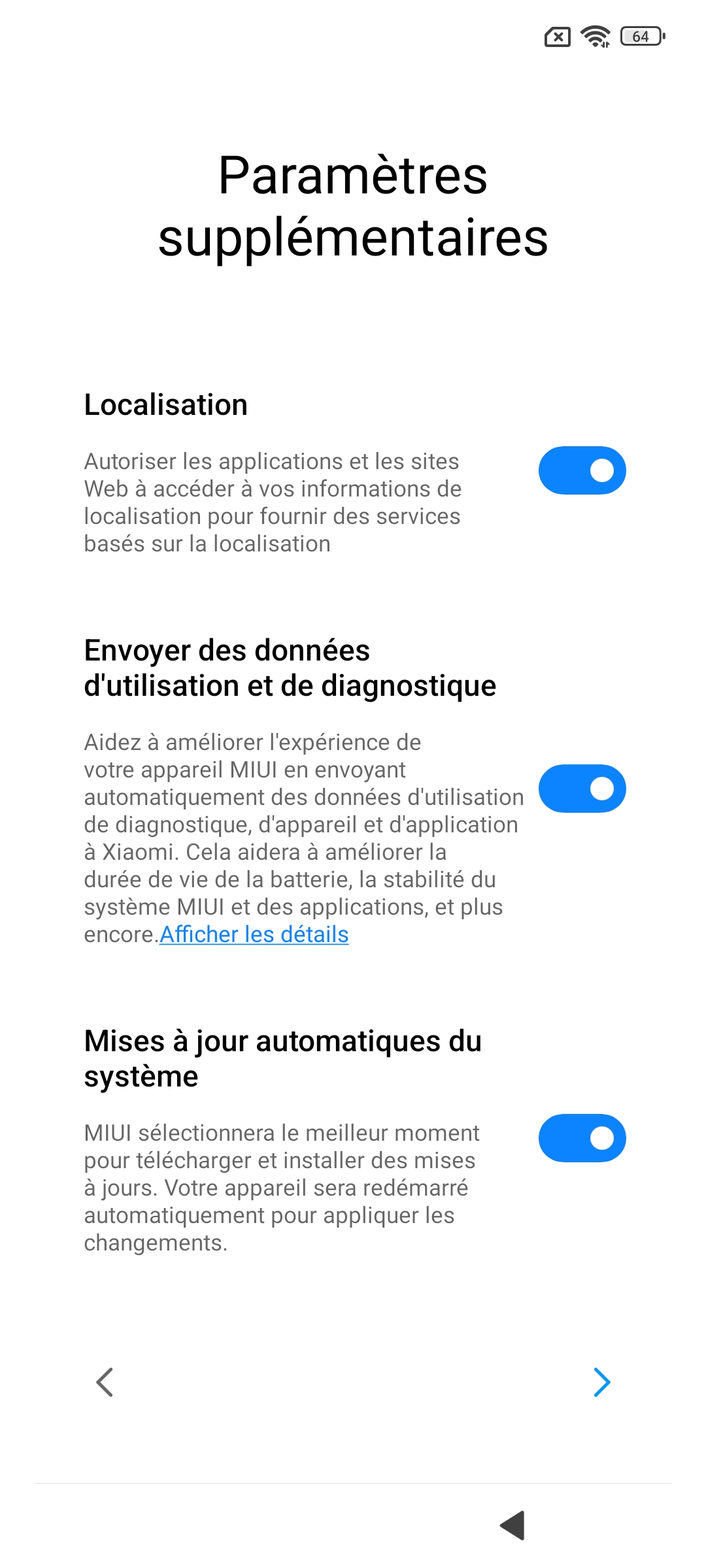Image resolution: width=706 pixels, height=1568 pixels.
Task: Disable sending usage and diagnostic data
Action: pos(582,789)
